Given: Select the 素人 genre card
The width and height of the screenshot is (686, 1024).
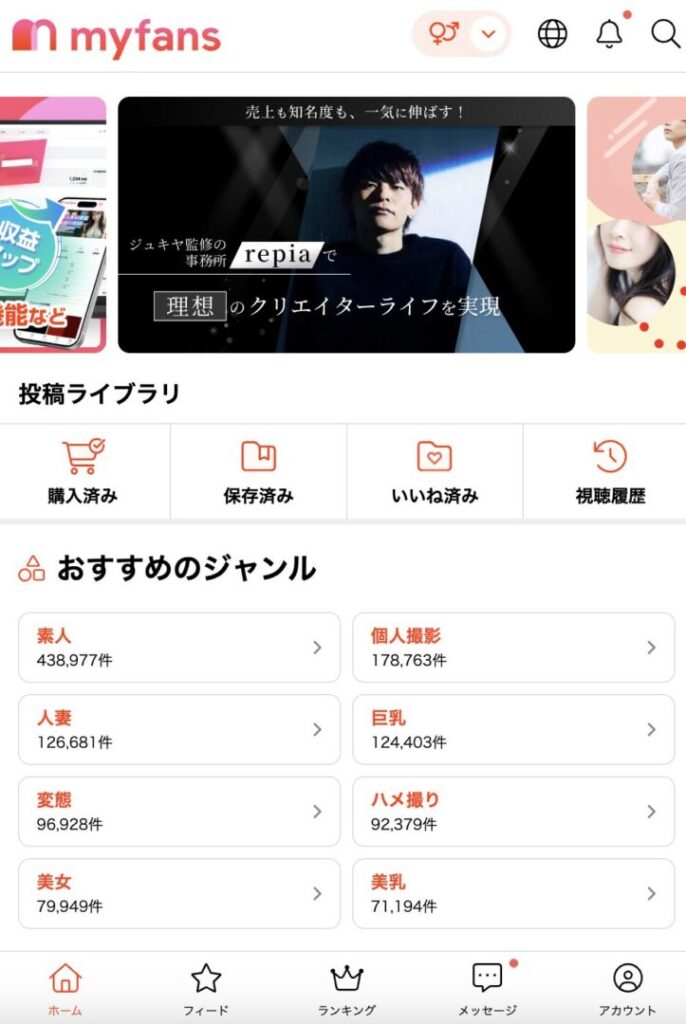Looking at the screenshot, I should pos(179,647).
